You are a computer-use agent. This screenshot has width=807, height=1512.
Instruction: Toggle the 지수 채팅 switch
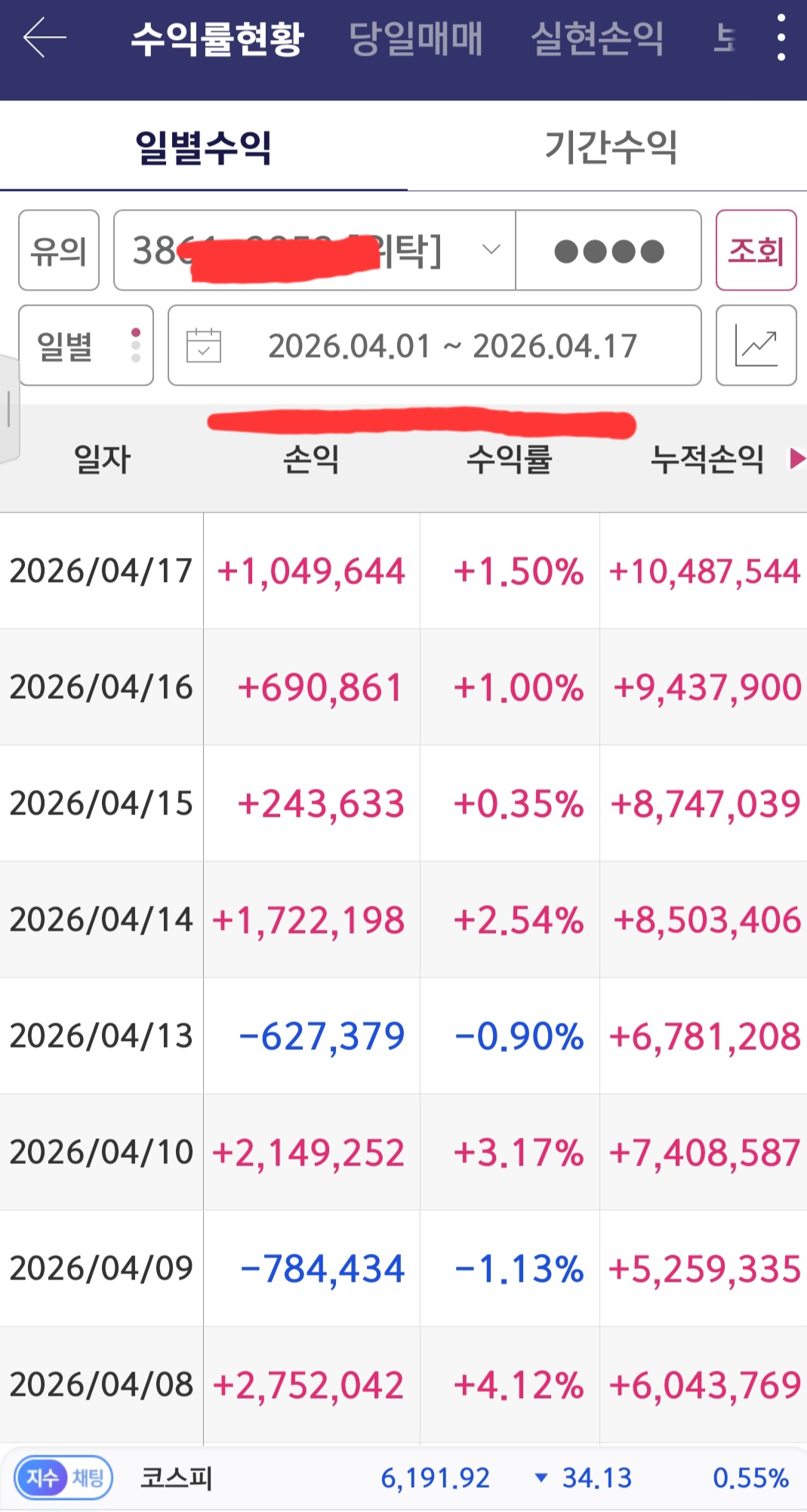tap(63, 1477)
